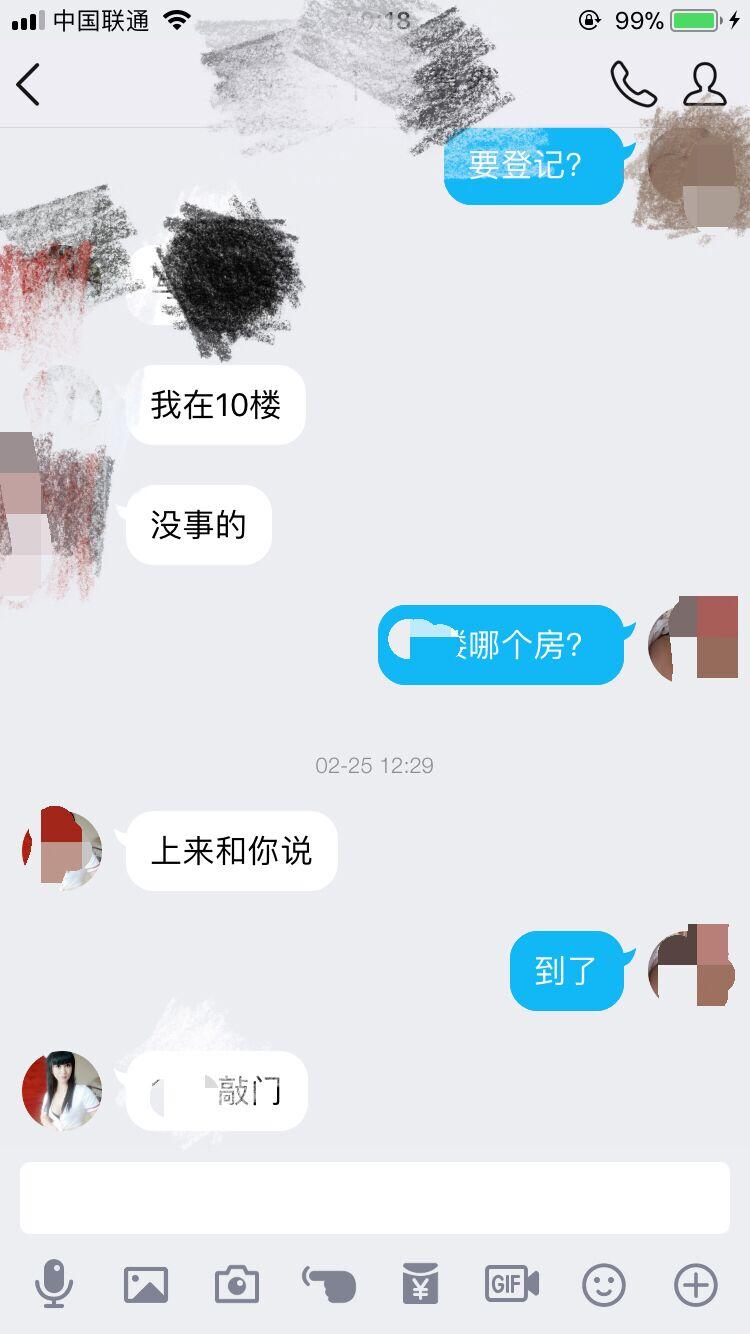
Task: Start a voice call with this contact
Action: click(x=633, y=84)
